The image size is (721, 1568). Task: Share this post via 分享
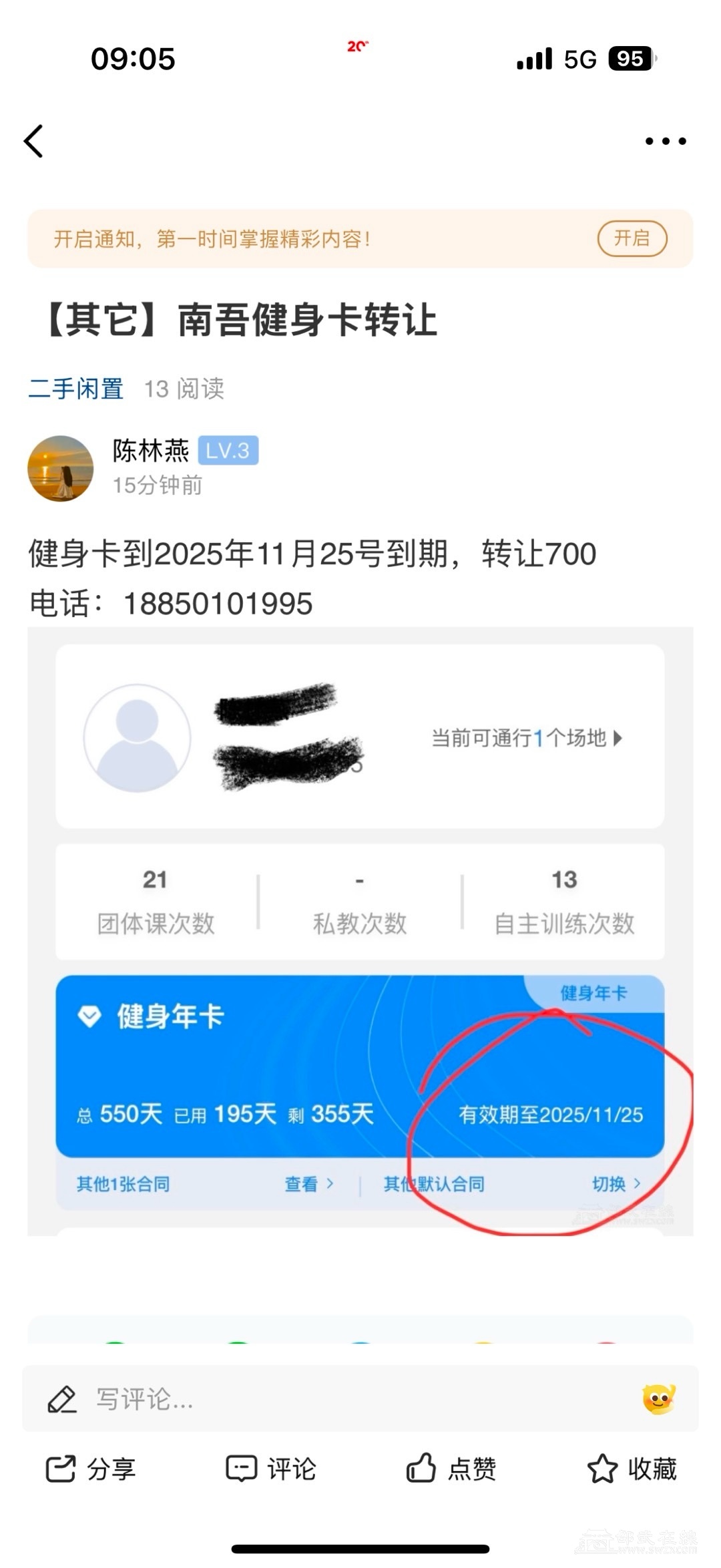point(91,1469)
